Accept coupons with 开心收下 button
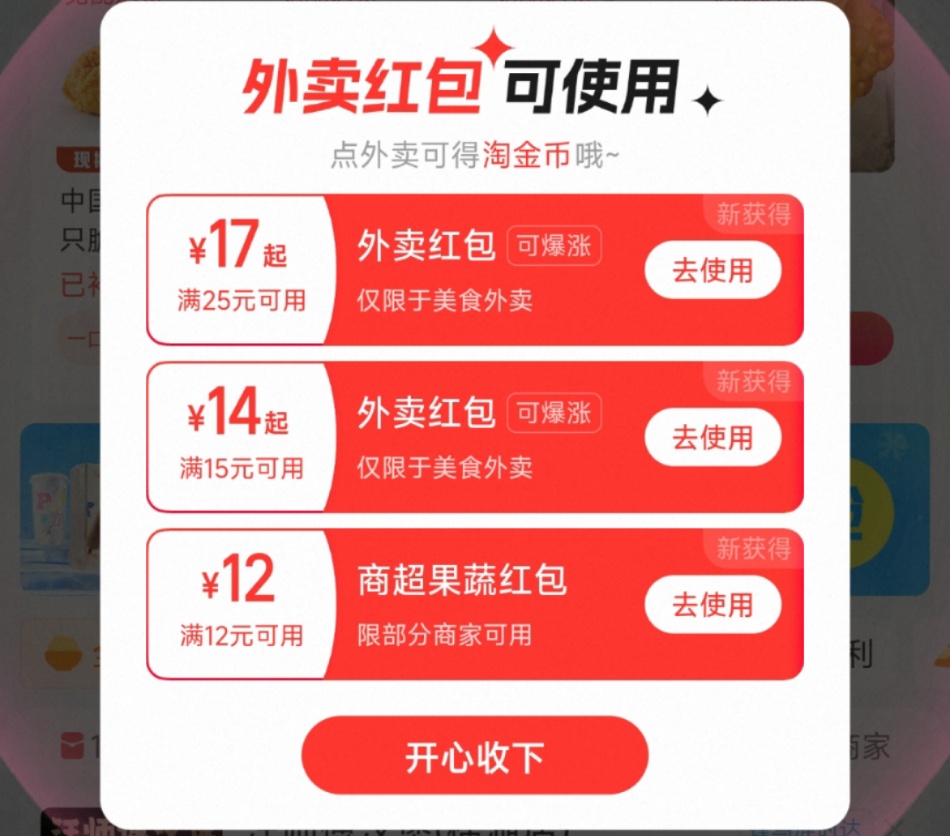The image size is (950, 836). tap(475, 756)
